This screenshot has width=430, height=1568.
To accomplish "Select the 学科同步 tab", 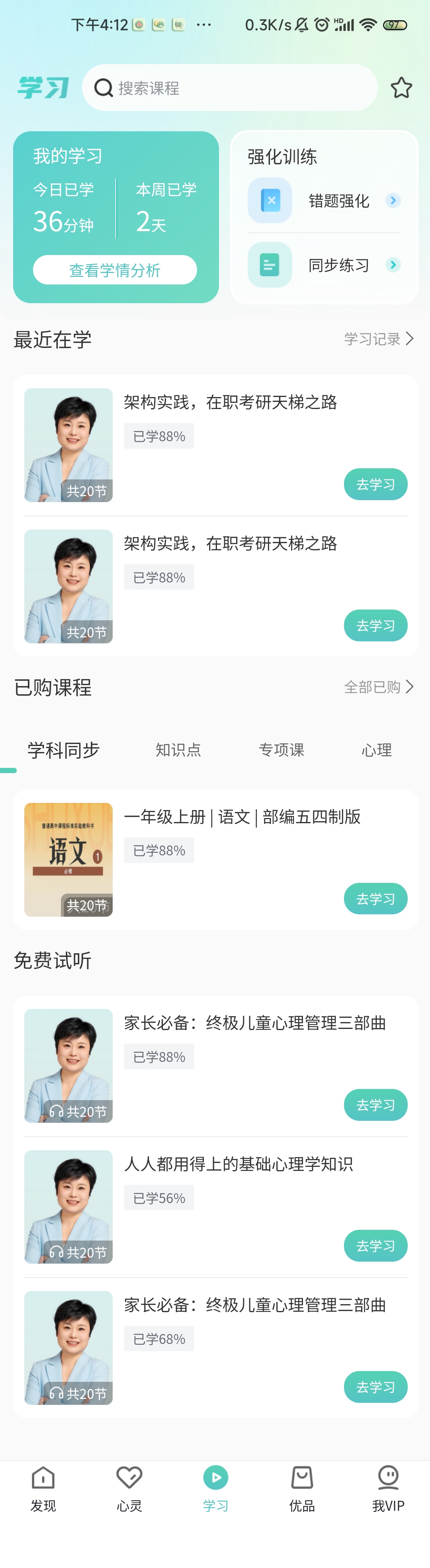I will coord(63,750).
